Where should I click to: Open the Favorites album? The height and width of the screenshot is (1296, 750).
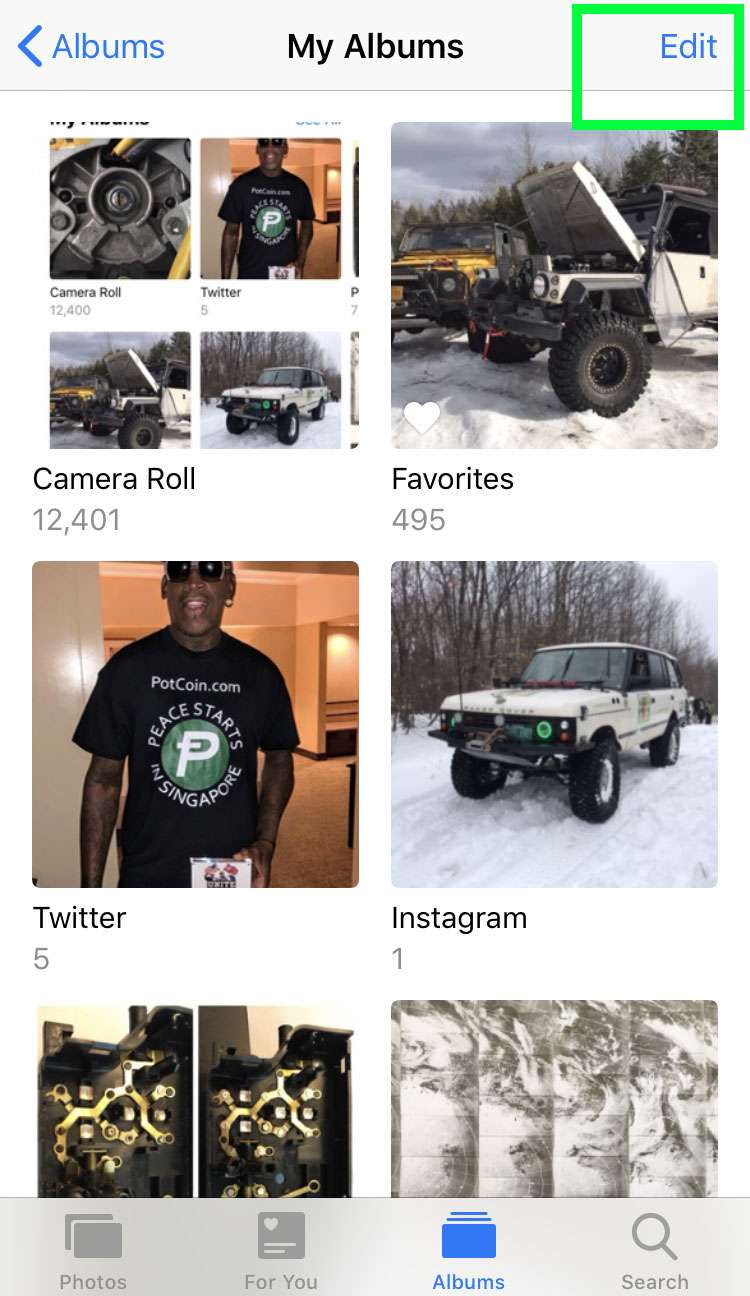554,285
